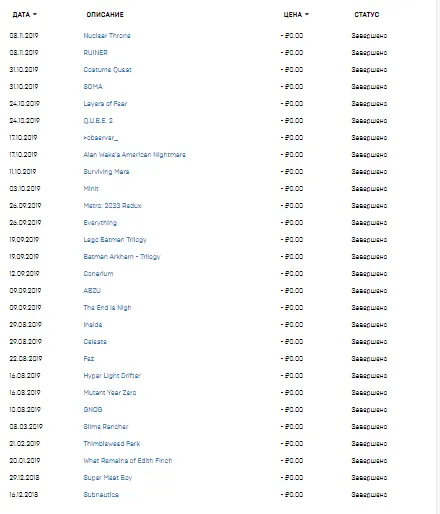Viewport: 440px width, 514px height.
Task: Open the Super Meat Boy link
Action: click(x=108, y=478)
